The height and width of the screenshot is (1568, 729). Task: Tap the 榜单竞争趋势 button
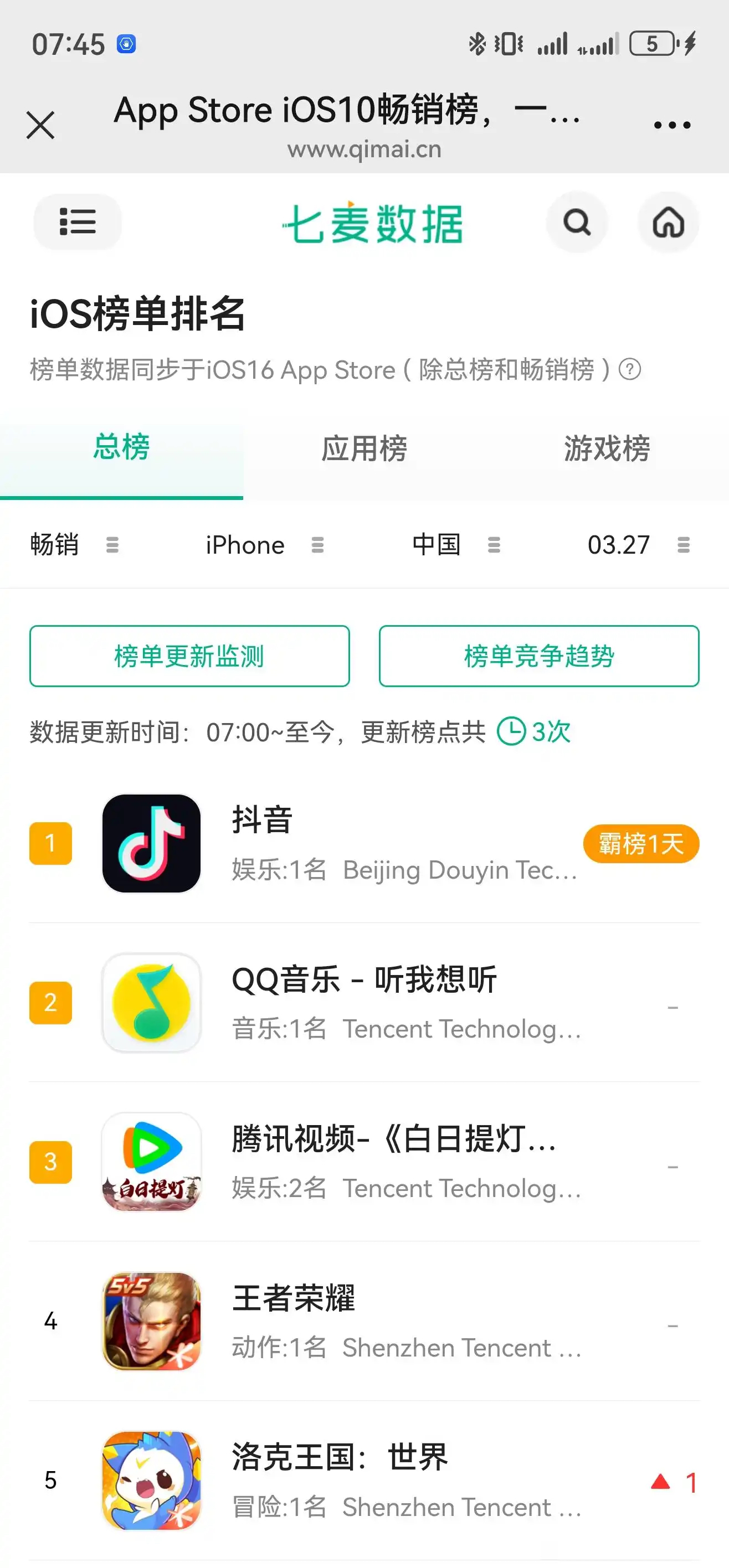pyautogui.click(x=538, y=656)
